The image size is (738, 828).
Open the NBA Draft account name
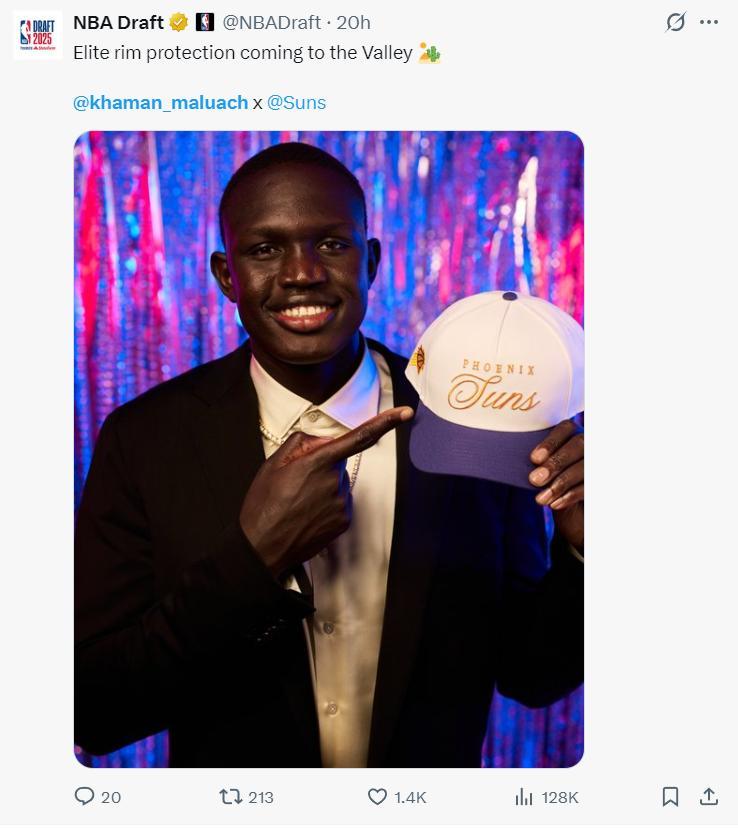118,22
